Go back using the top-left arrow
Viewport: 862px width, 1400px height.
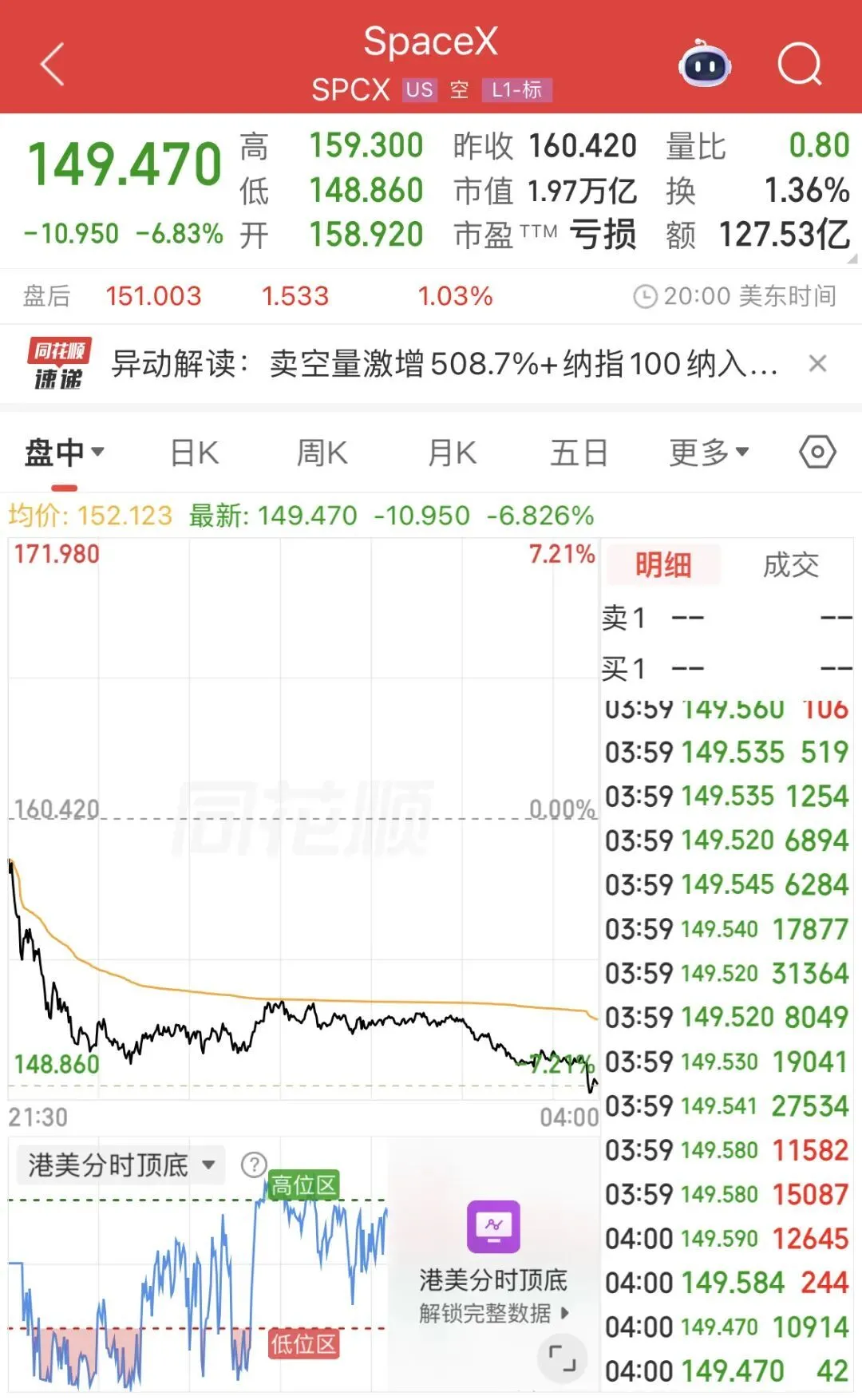tap(53, 65)
